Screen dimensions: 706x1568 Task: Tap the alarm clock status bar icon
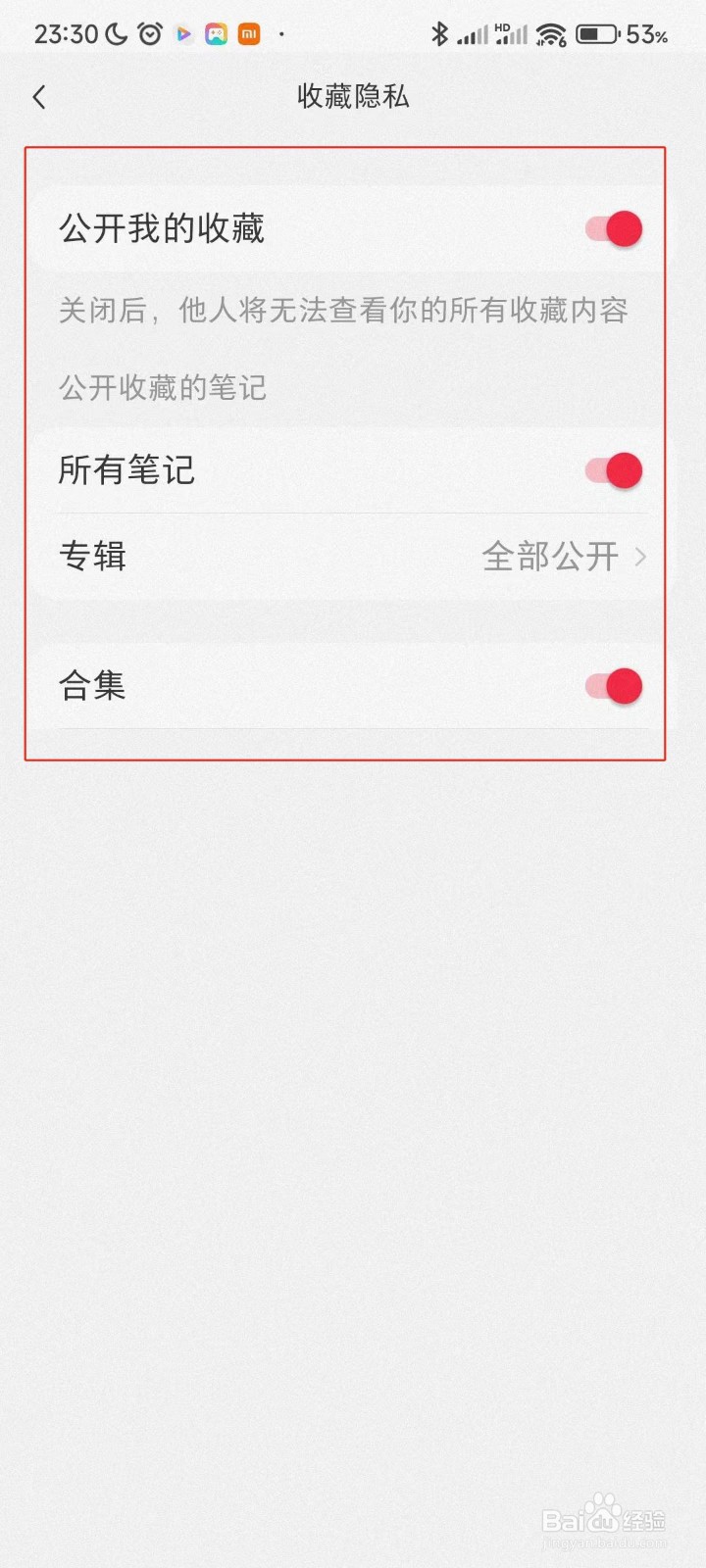pos(150,32)
